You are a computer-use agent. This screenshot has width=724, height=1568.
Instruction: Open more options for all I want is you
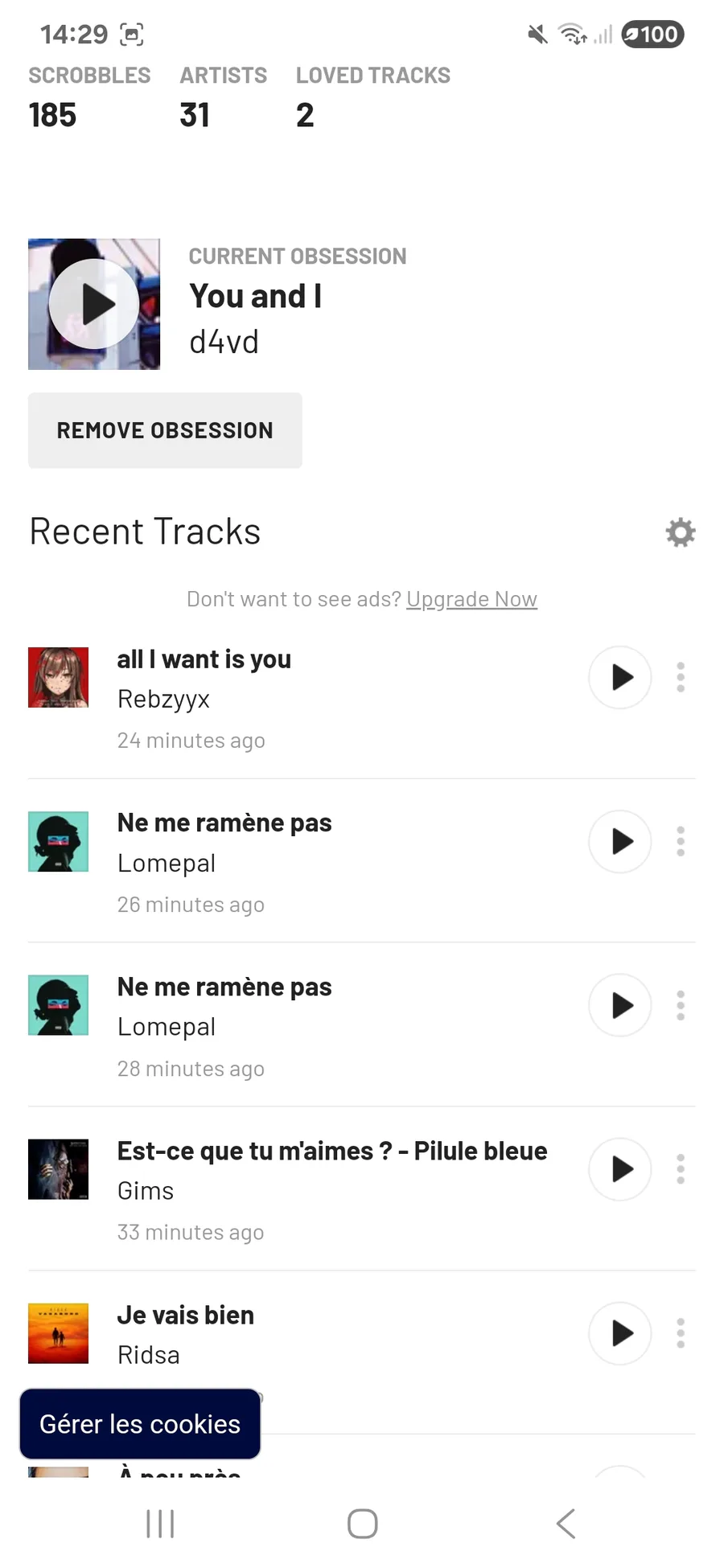click(x=681, y=677)
